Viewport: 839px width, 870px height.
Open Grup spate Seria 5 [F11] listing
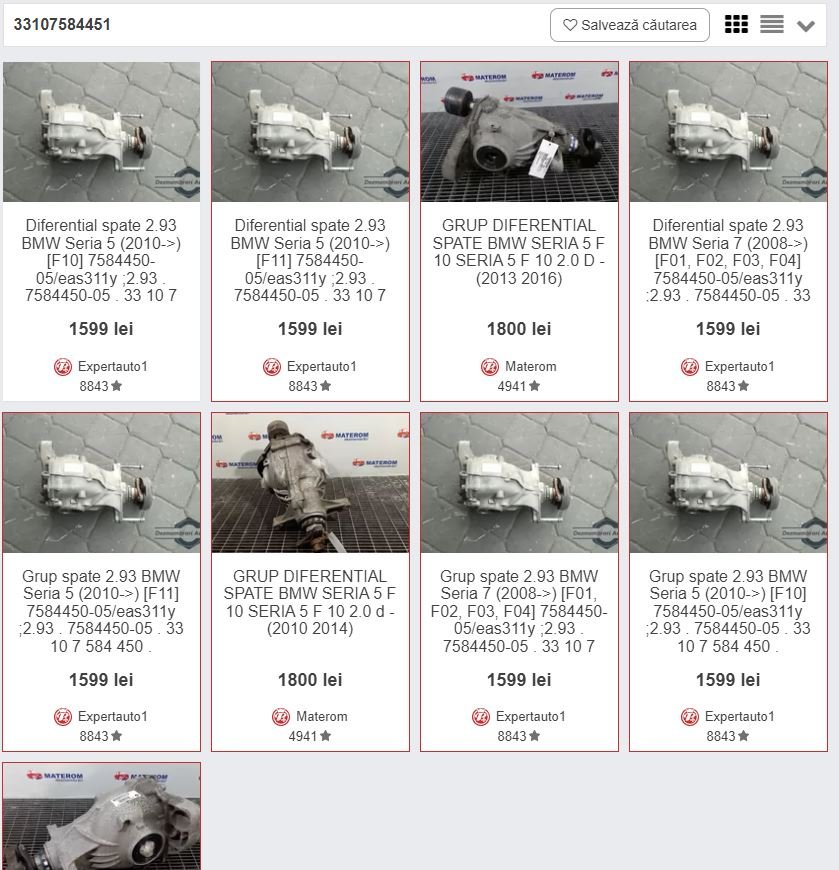tap(101, 611)
